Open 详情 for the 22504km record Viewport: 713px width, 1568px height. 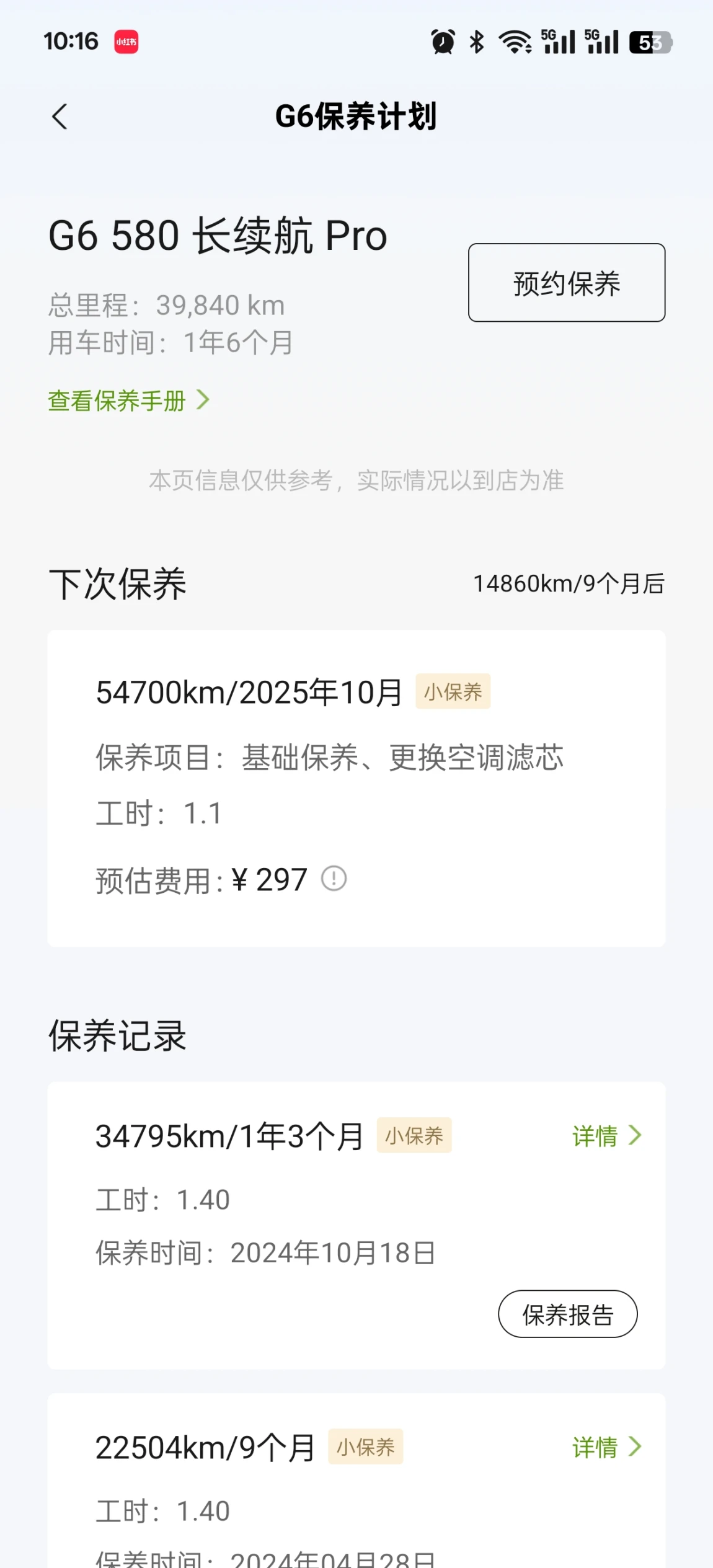606,1447
